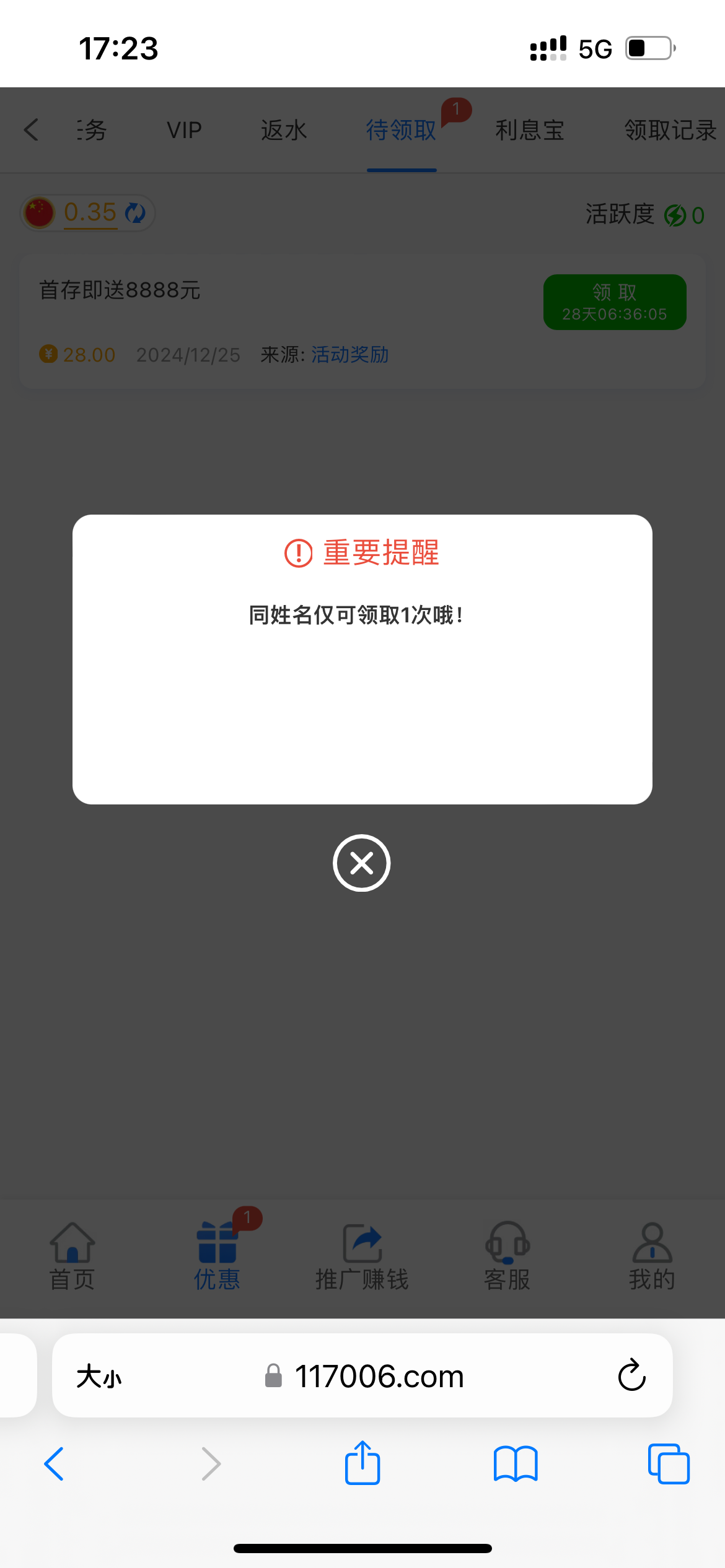Select the 待领取 tab
The width and height of the screenshot is (725, 1568).
tap(401, 131)
